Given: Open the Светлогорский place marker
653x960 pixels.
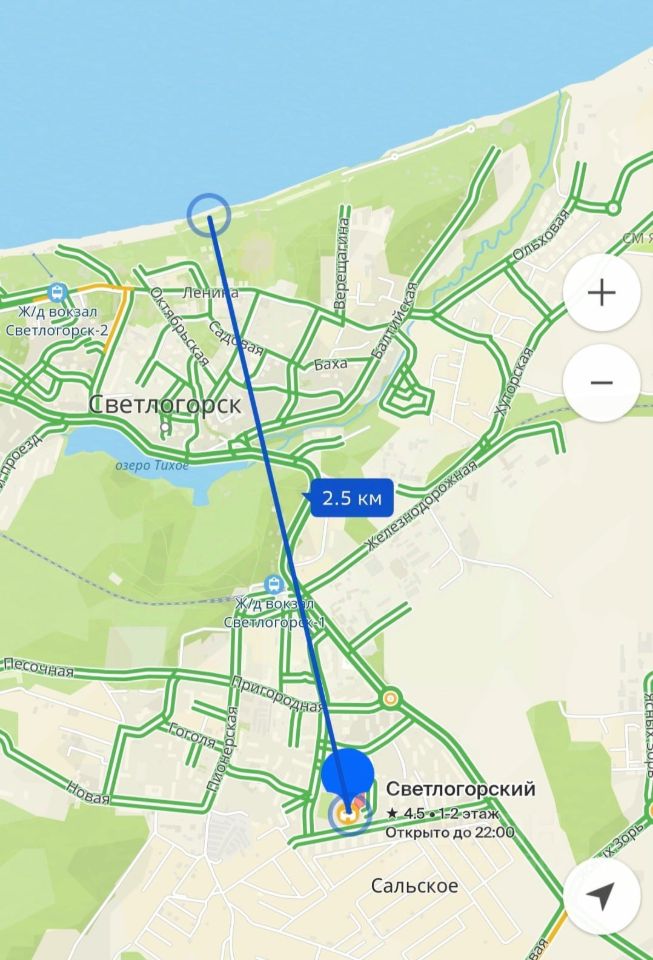Looking at the screenshot, I should click(348, 813).
